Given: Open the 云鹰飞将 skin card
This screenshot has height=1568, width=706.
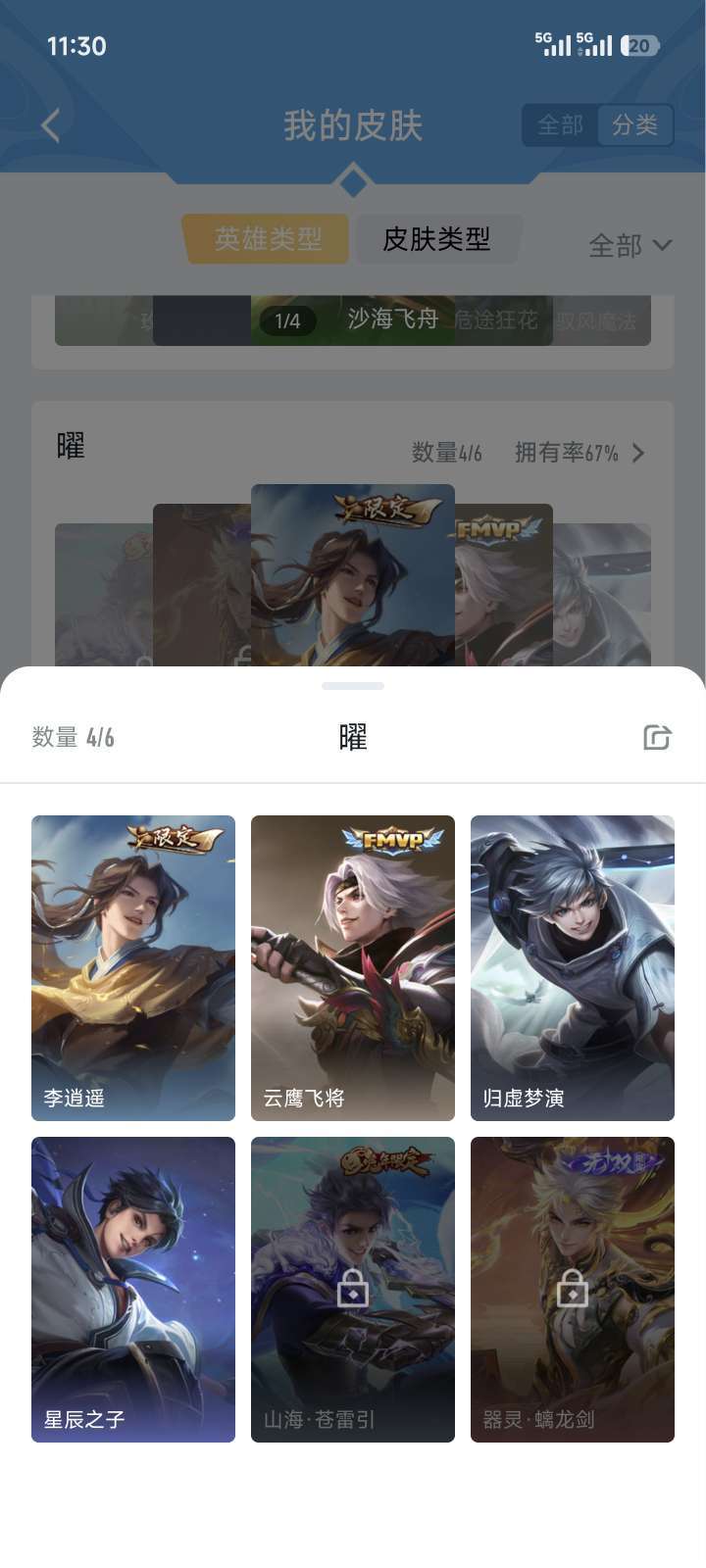Looking at the screenshot, I should (x=353, y=968).
